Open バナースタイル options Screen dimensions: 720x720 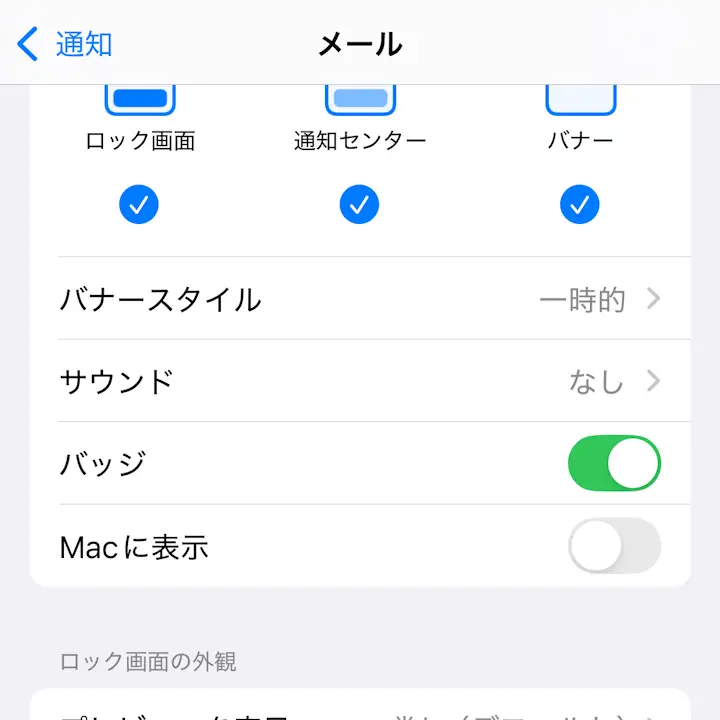(360, 299)
